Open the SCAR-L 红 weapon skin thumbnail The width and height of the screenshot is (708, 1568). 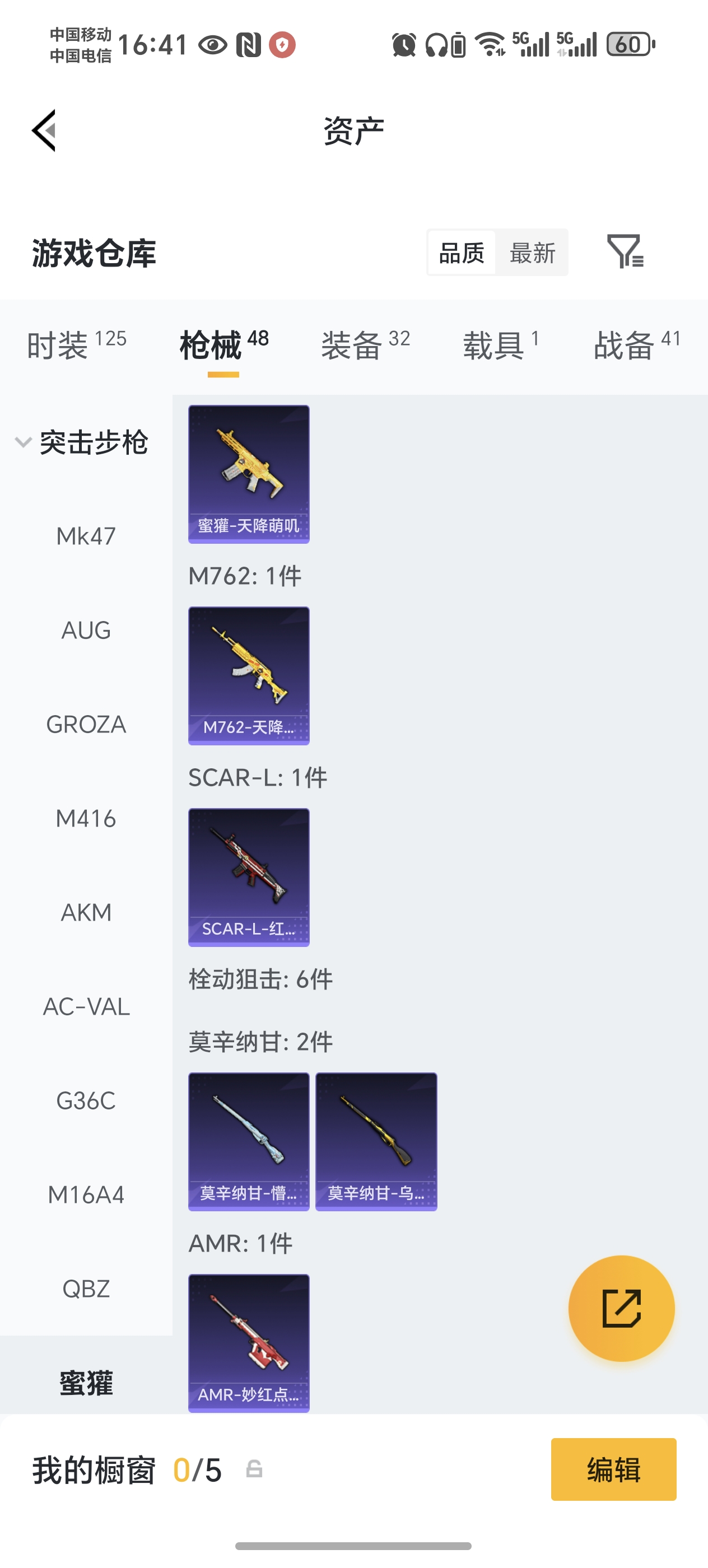[x=248, y=876]
